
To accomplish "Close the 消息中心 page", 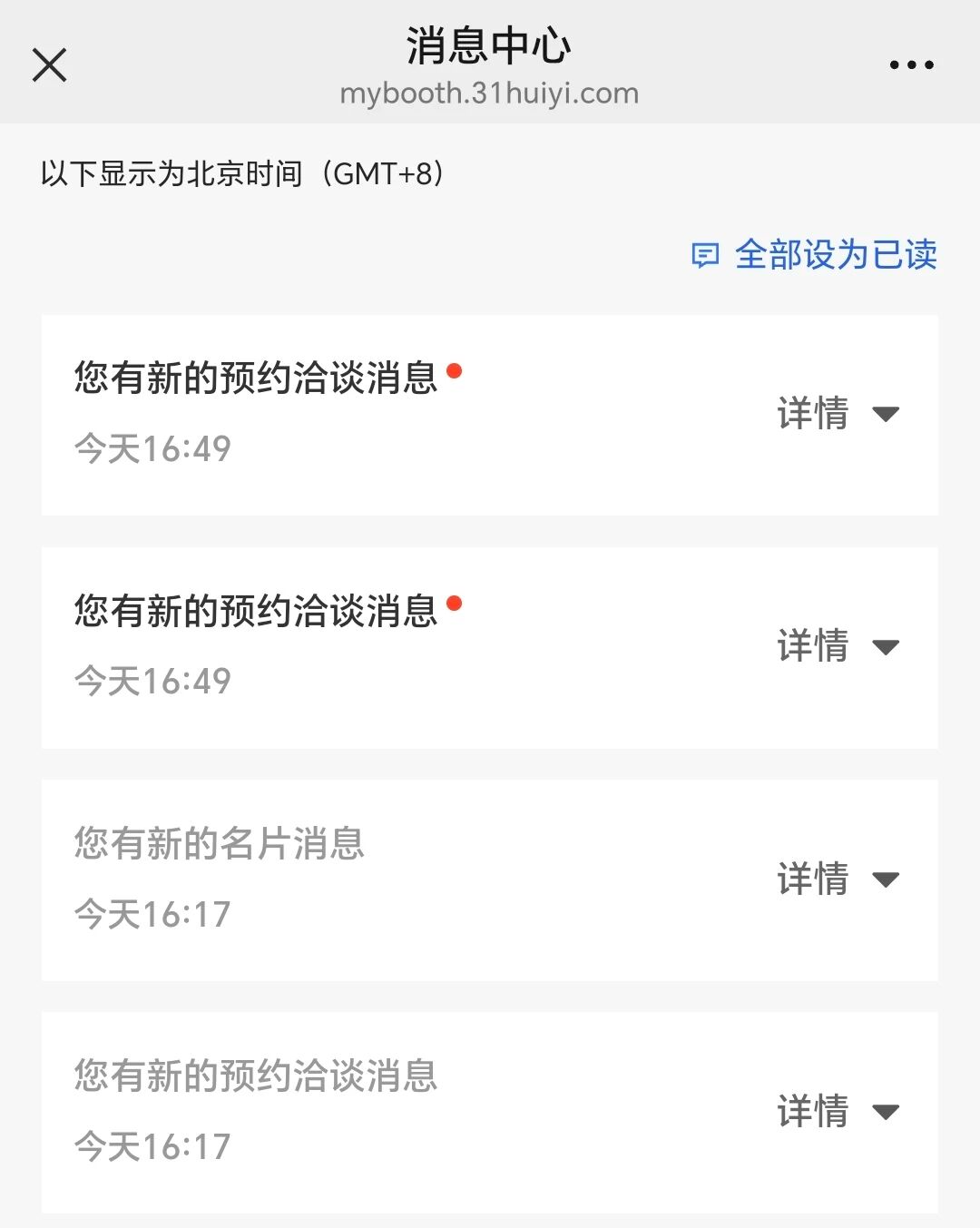I will [49, 65].
